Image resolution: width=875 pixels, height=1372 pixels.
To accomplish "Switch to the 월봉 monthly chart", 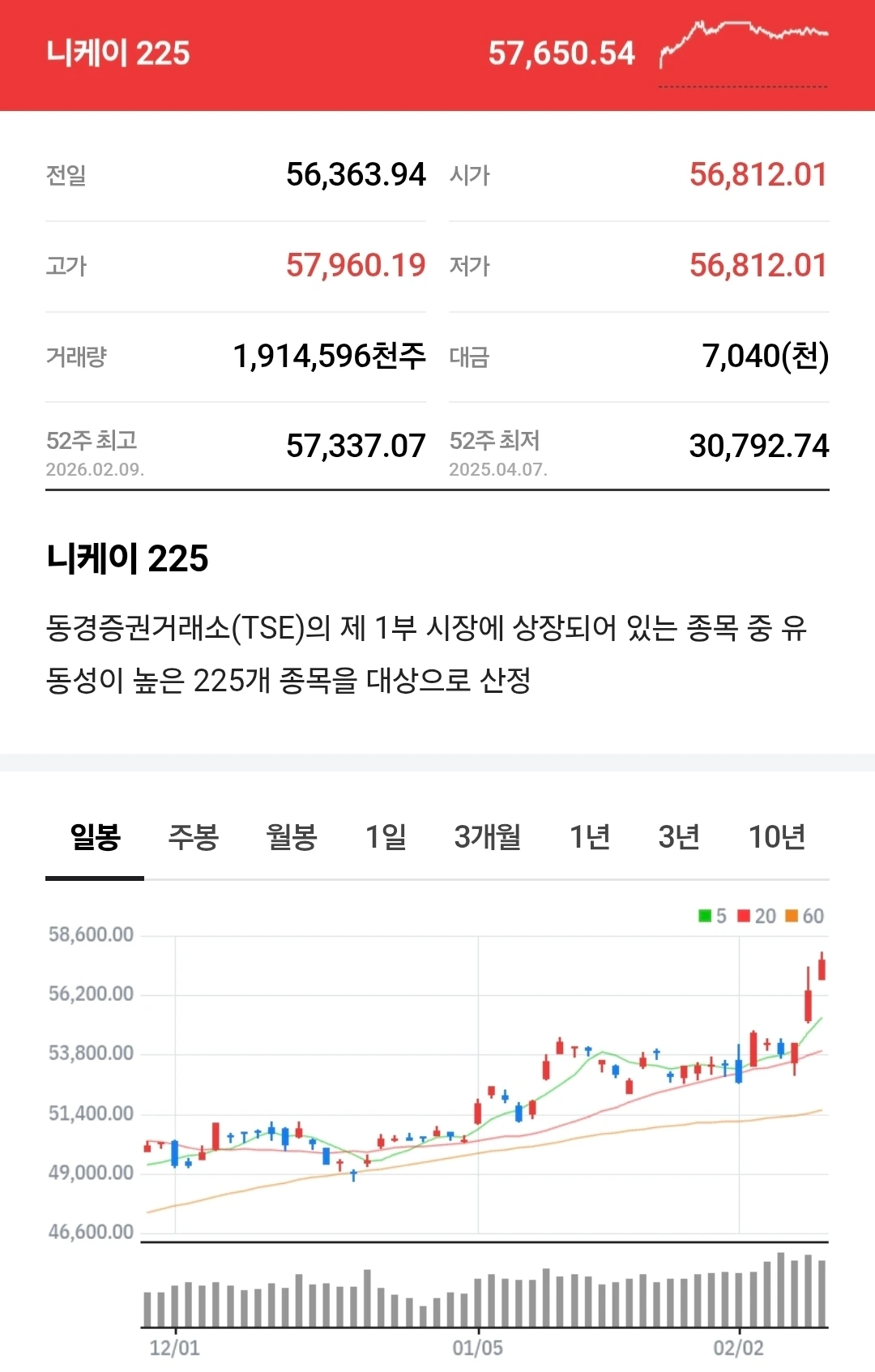I will point(291,837).
